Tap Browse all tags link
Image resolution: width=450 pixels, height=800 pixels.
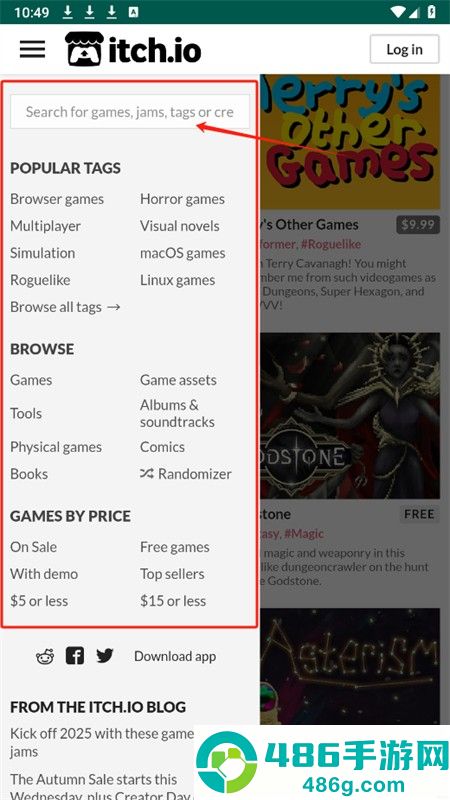[65, 307]
